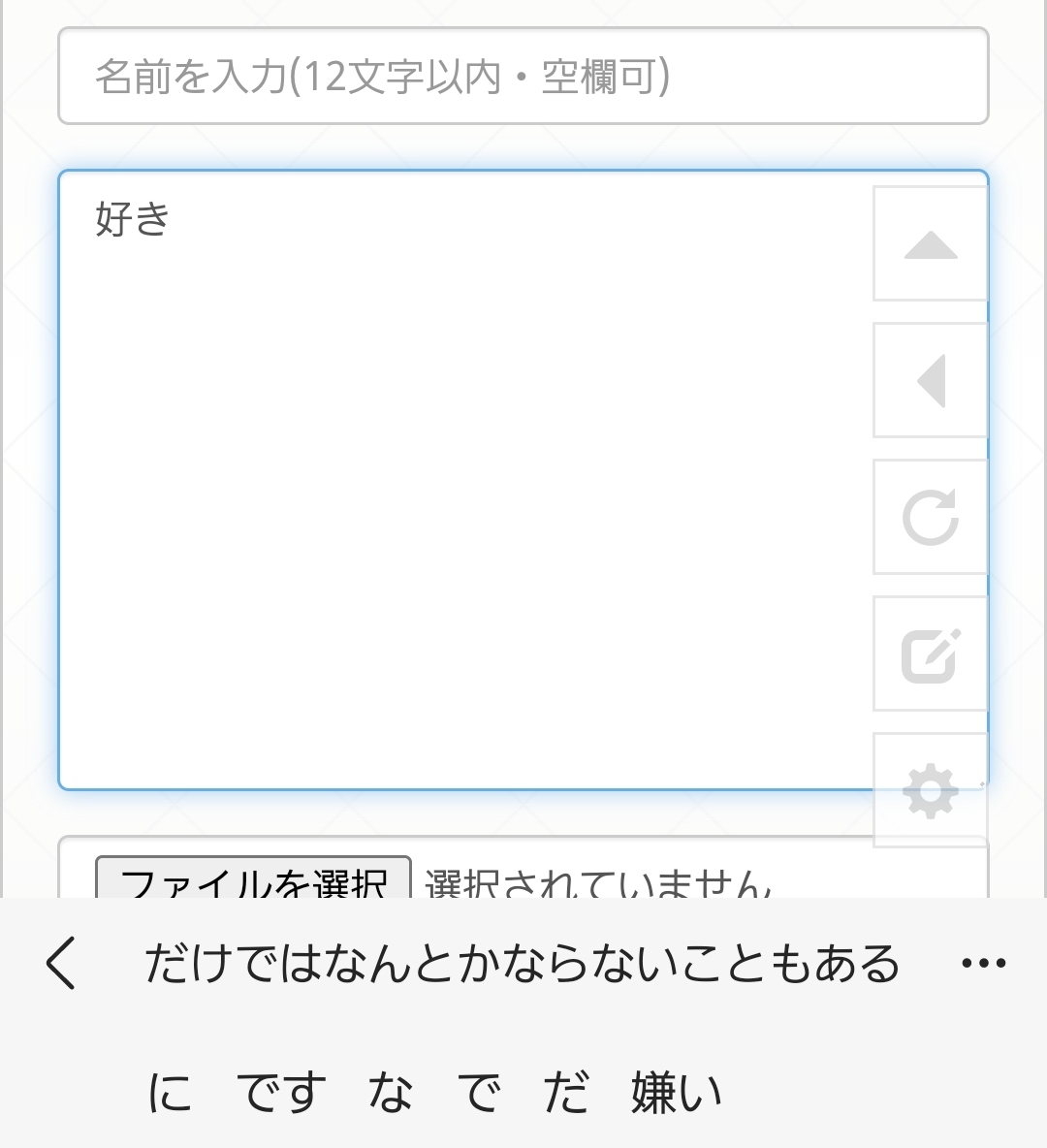
Task: Insert the な suggestion
Action: pos(391,1093)
